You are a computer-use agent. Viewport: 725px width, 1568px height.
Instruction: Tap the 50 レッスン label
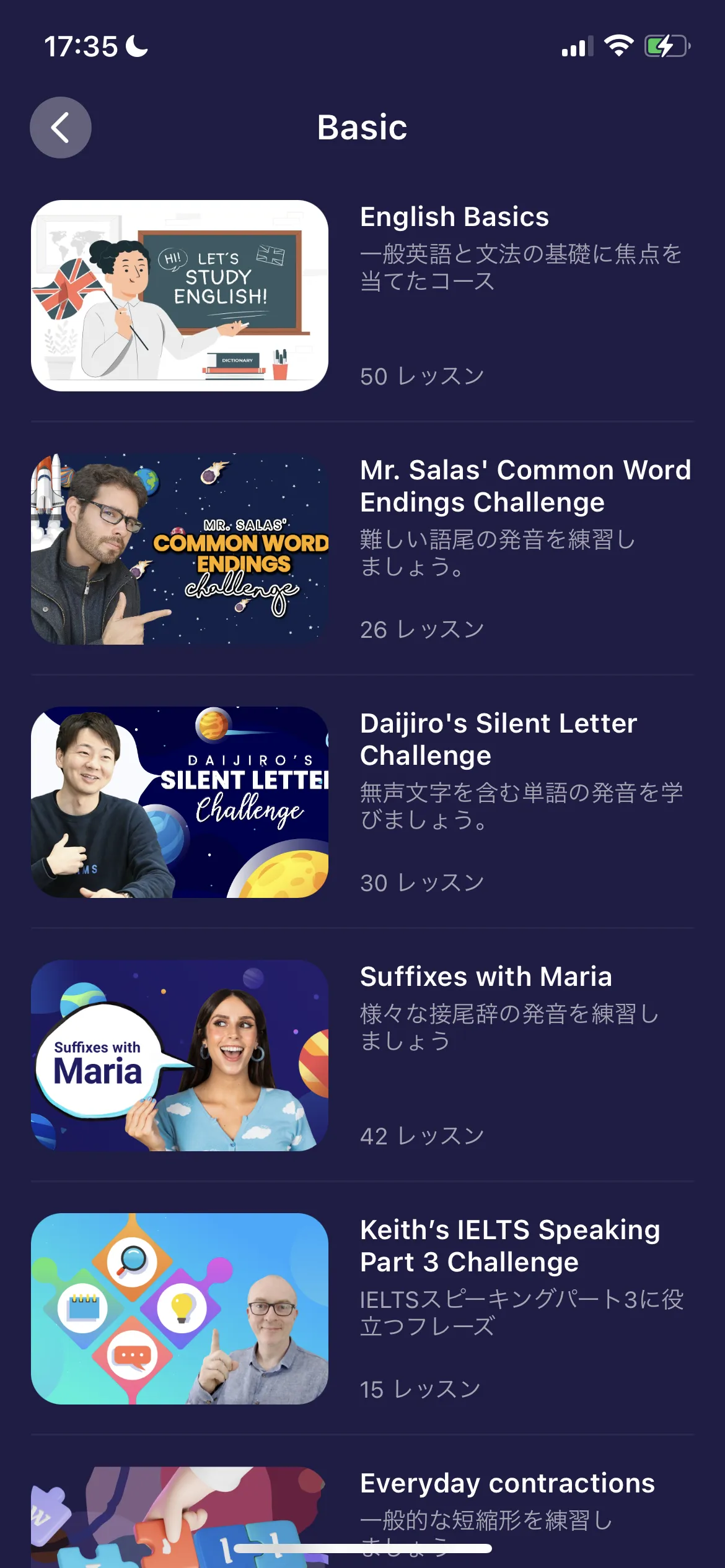[421, 375]
